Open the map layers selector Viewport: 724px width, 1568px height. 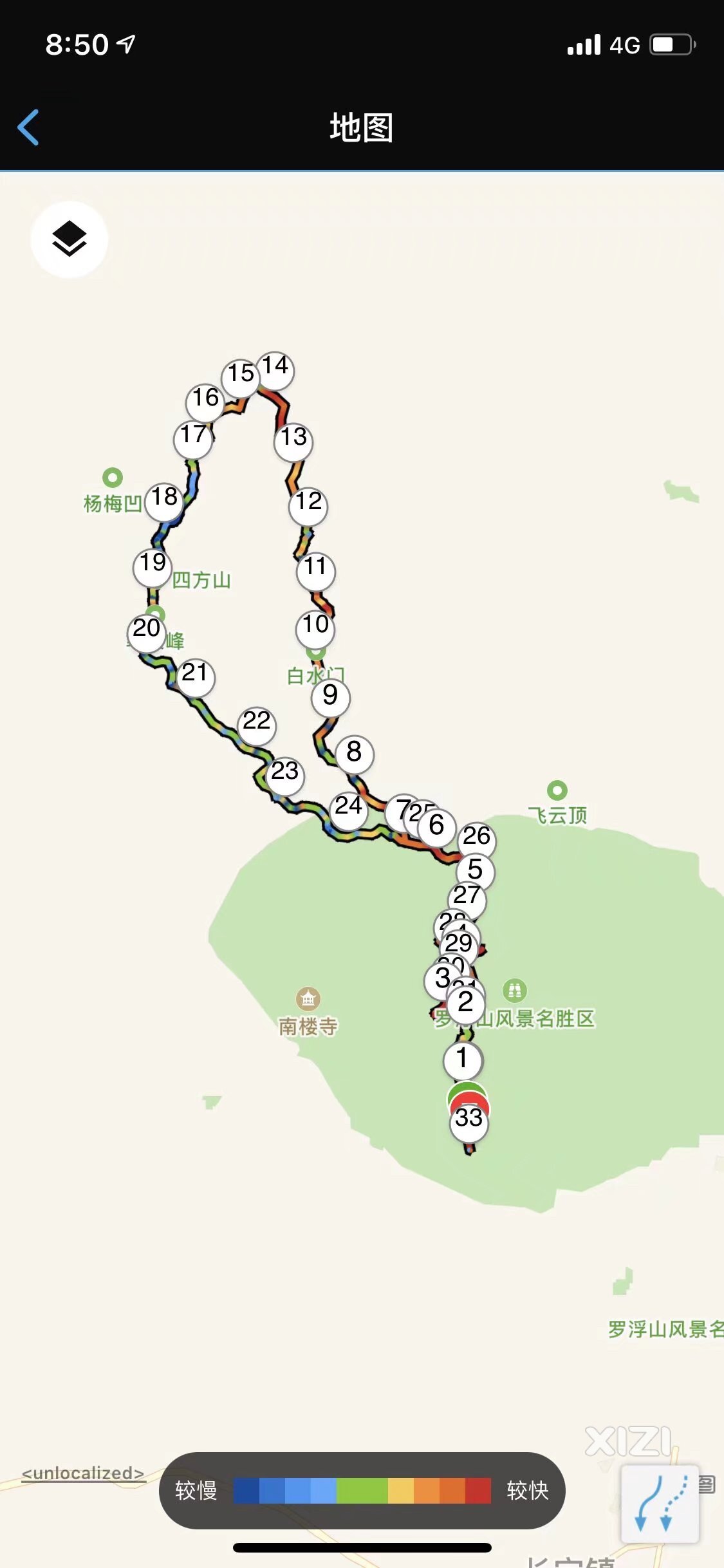[70, 239]
